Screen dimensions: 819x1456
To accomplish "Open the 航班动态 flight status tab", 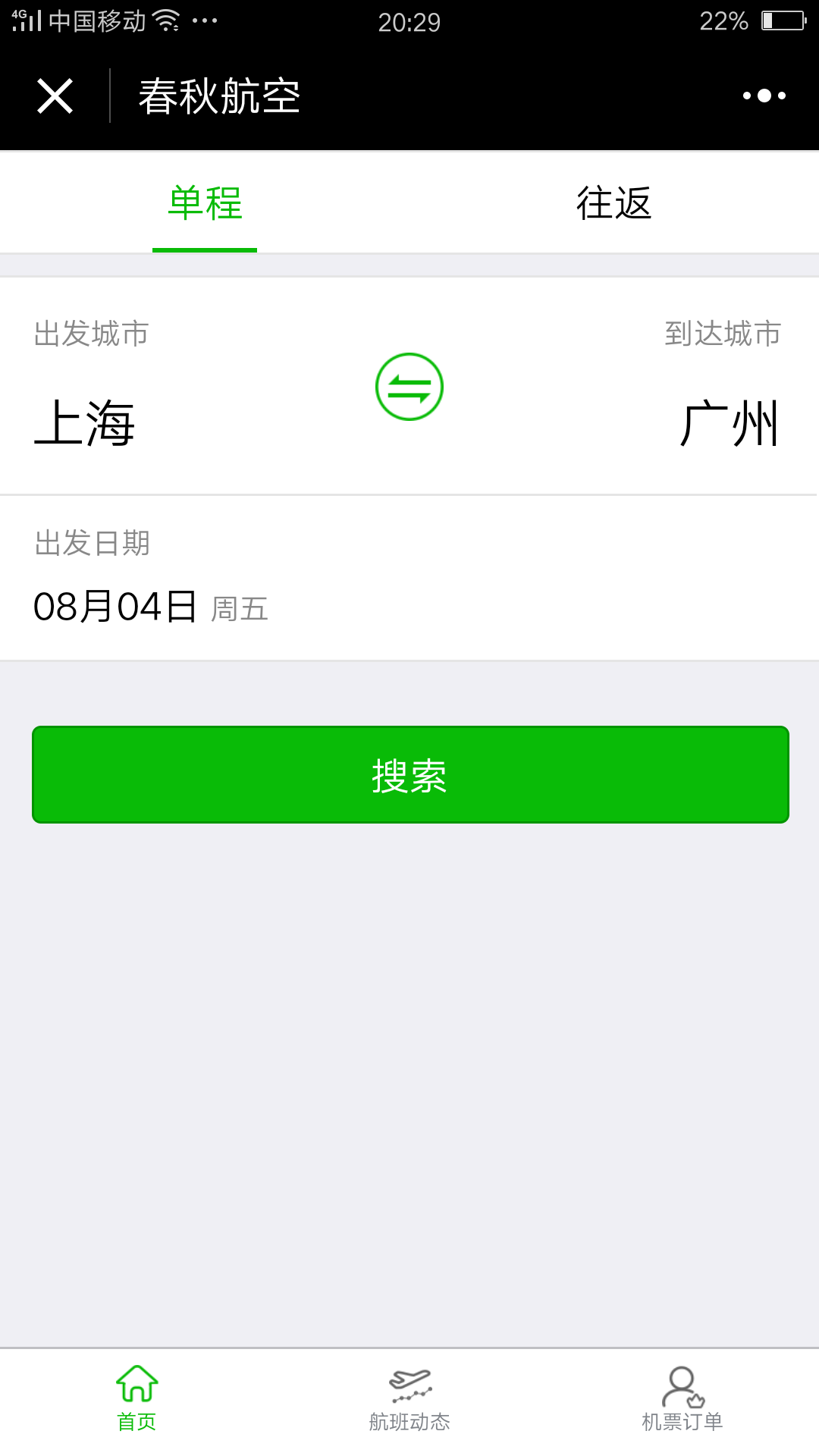I will (x=409, y=1398).
